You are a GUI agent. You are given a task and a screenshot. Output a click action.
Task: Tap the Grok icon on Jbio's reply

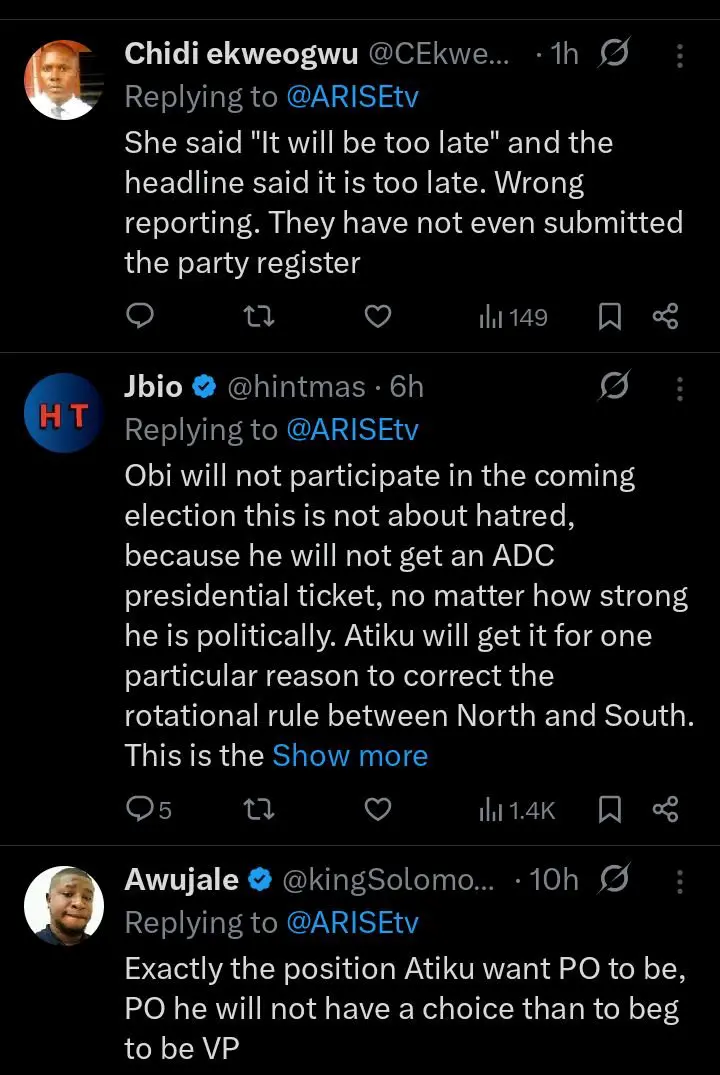615,388
